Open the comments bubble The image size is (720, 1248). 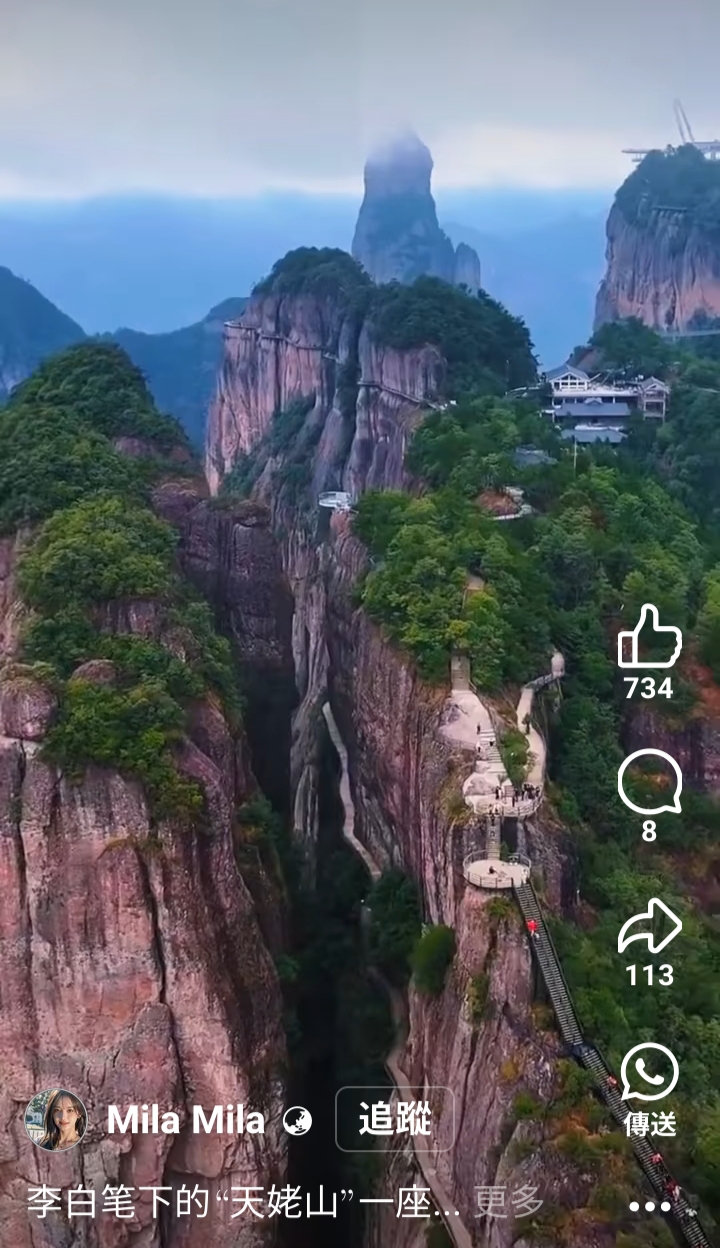pos(649,781)
